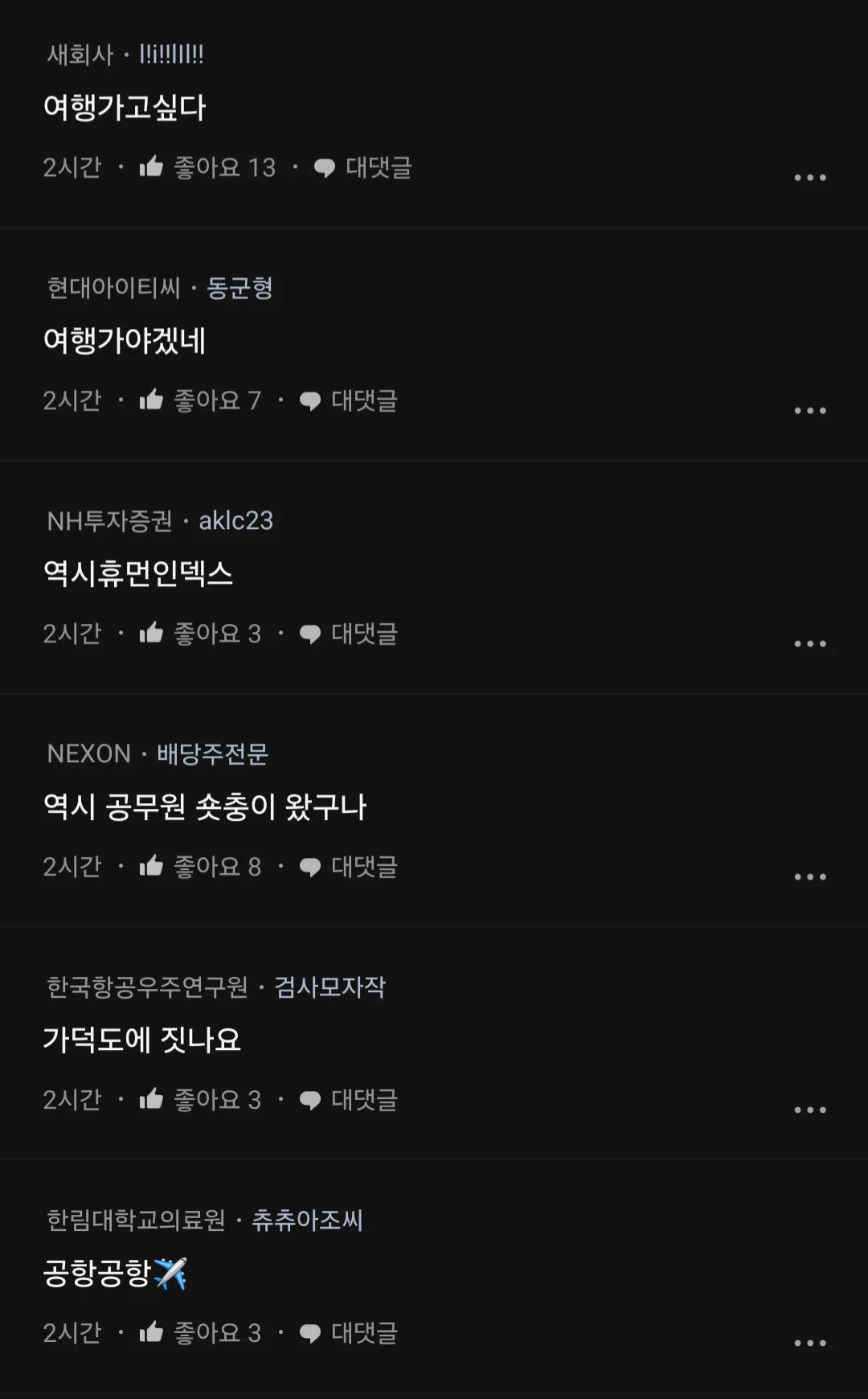The image size is (868, 1399).
Task: Like 배당주전문's comment
Action: (151, 867)
